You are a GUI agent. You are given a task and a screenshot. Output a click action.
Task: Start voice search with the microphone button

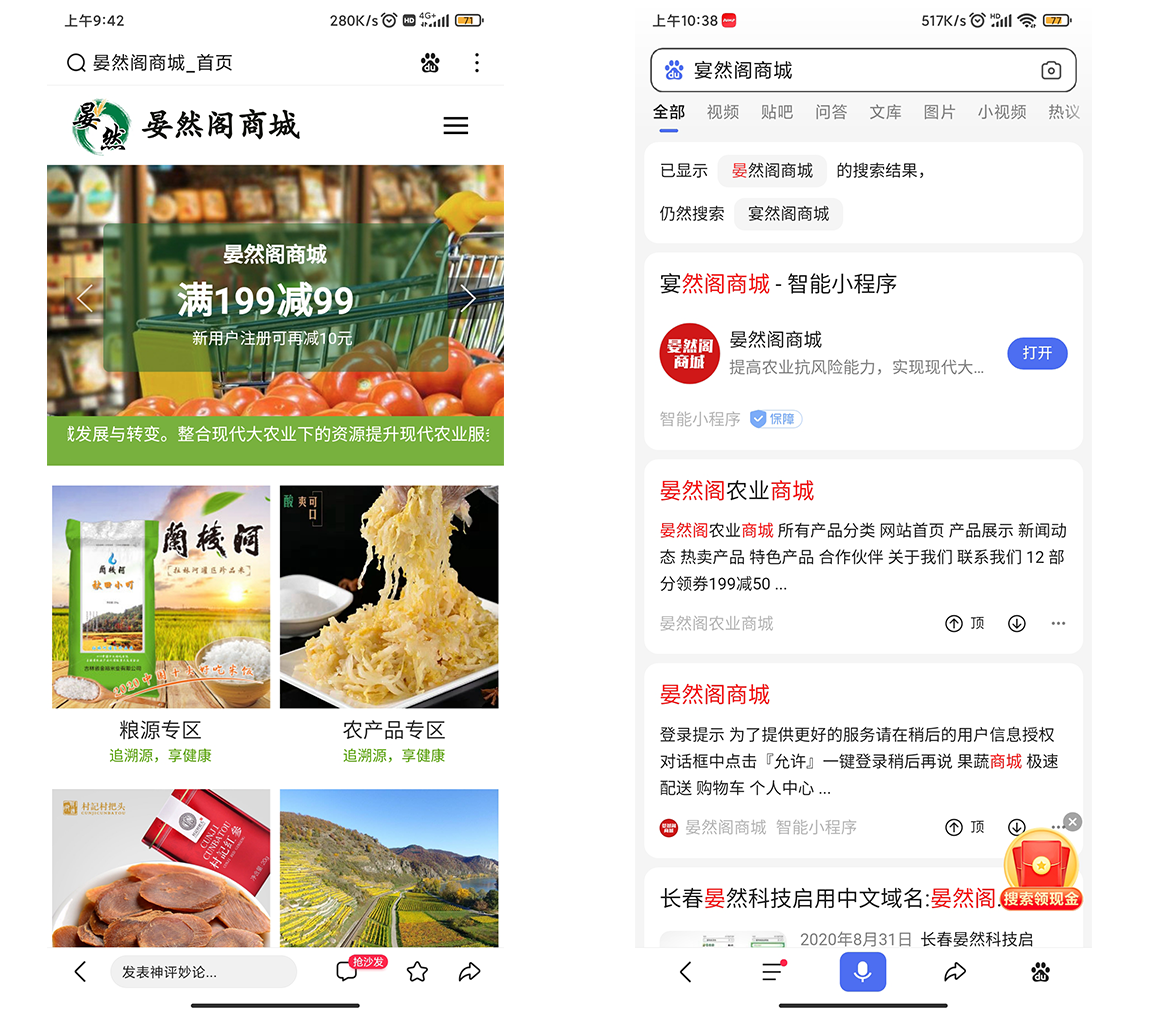[x=862, y=972]
